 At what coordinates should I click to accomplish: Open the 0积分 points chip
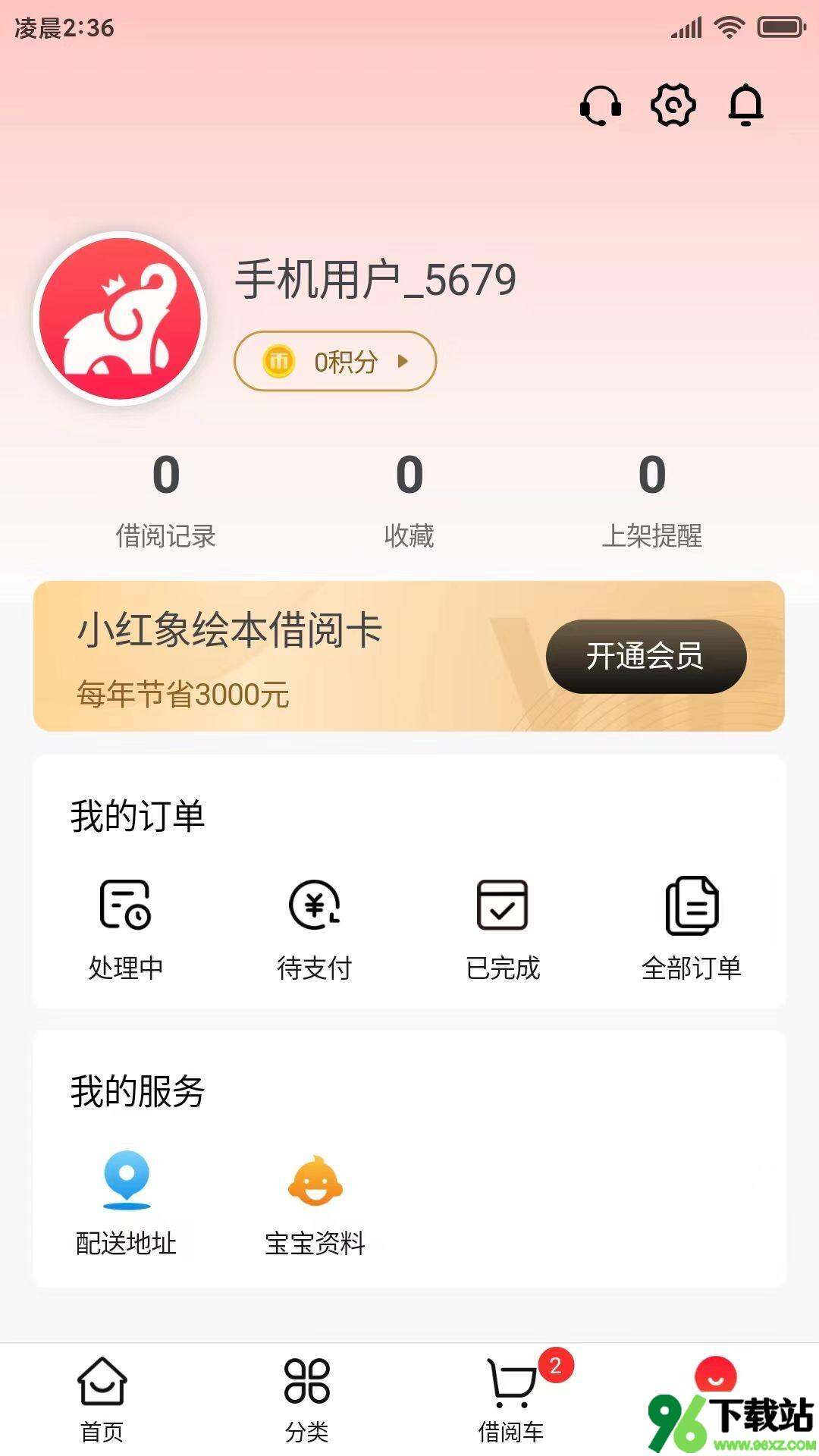[334, 361]
